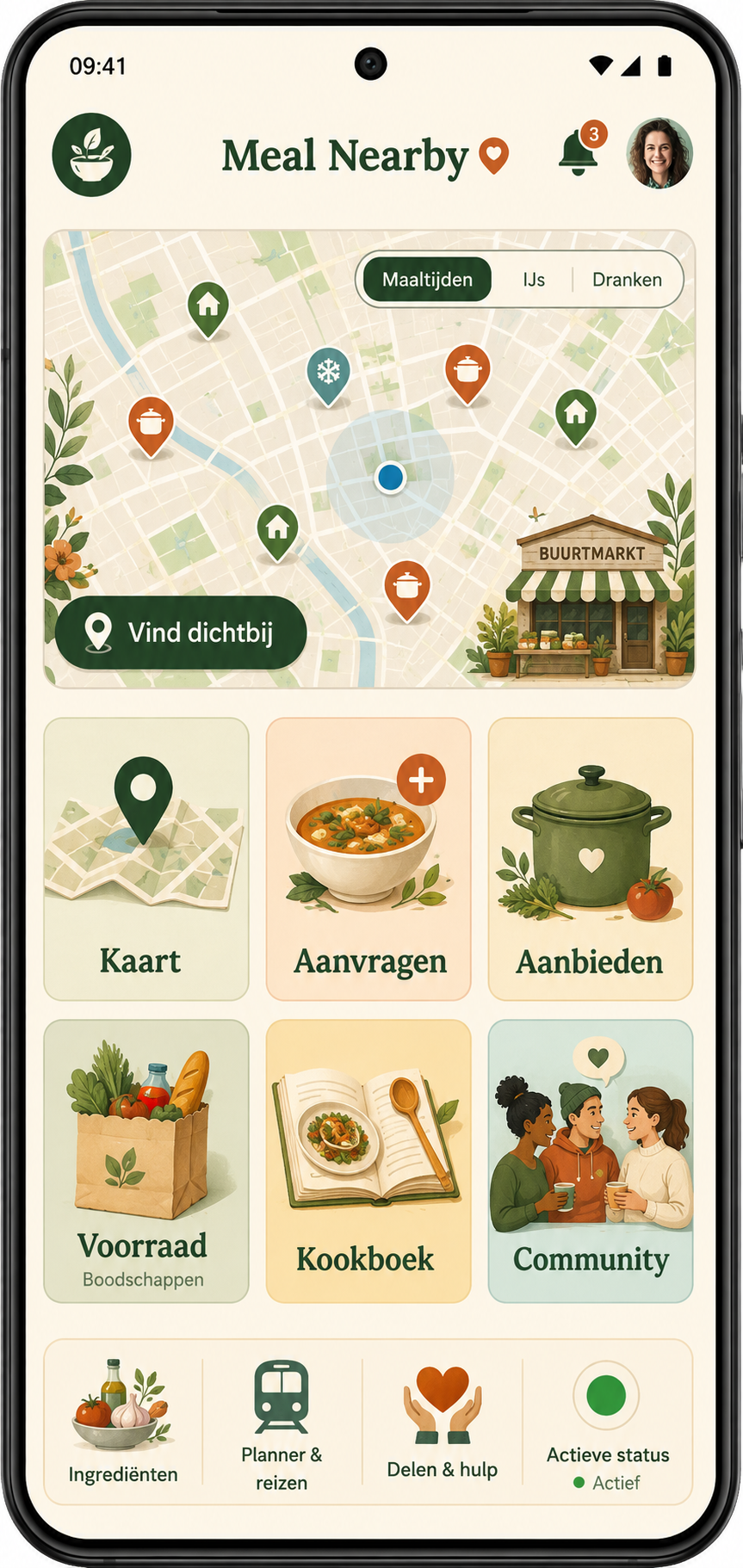Open the Community card

coord(591,1161)
